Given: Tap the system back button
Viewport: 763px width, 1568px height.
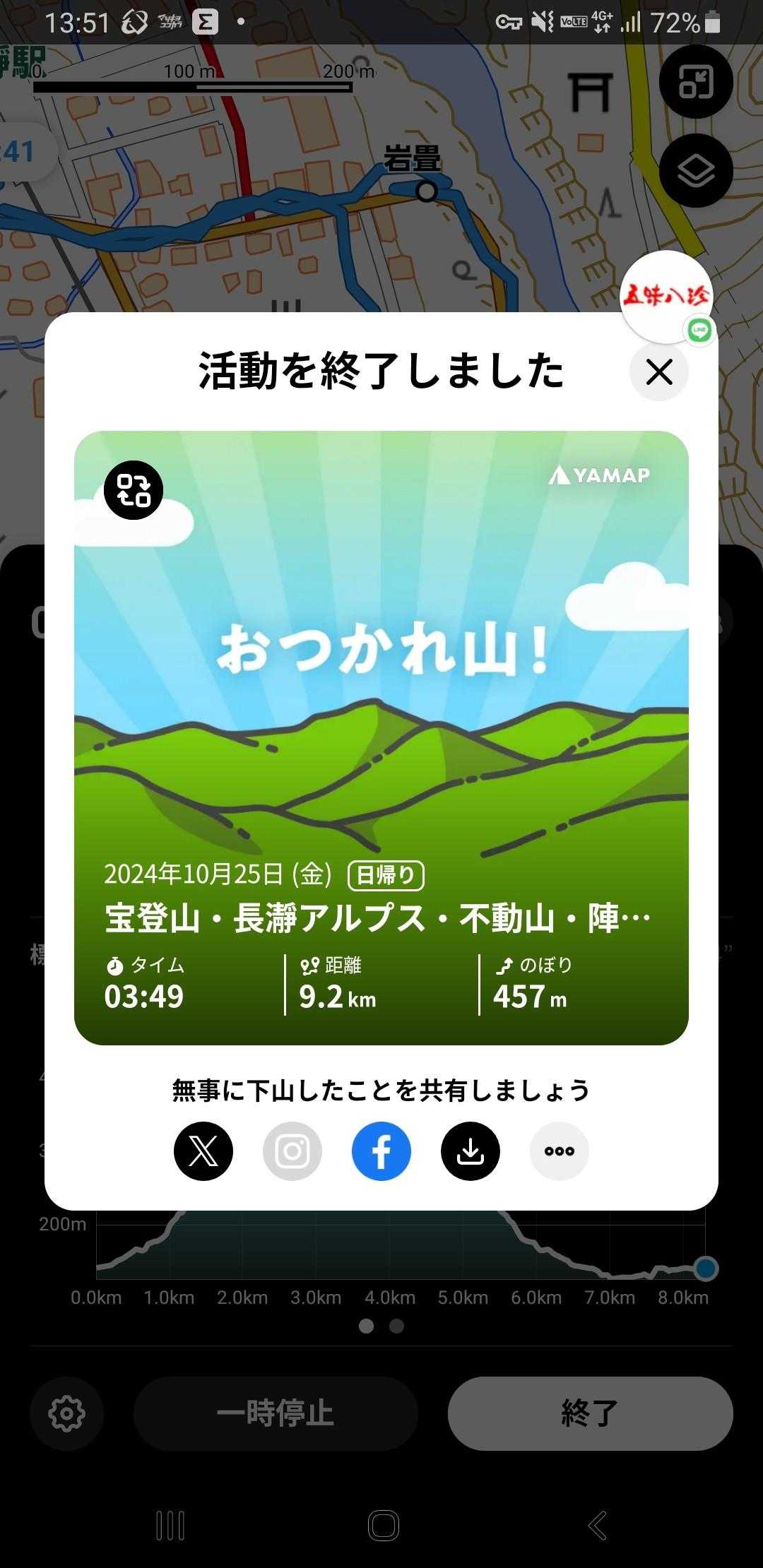Looking at the screenshot, I should point(597,1526).
